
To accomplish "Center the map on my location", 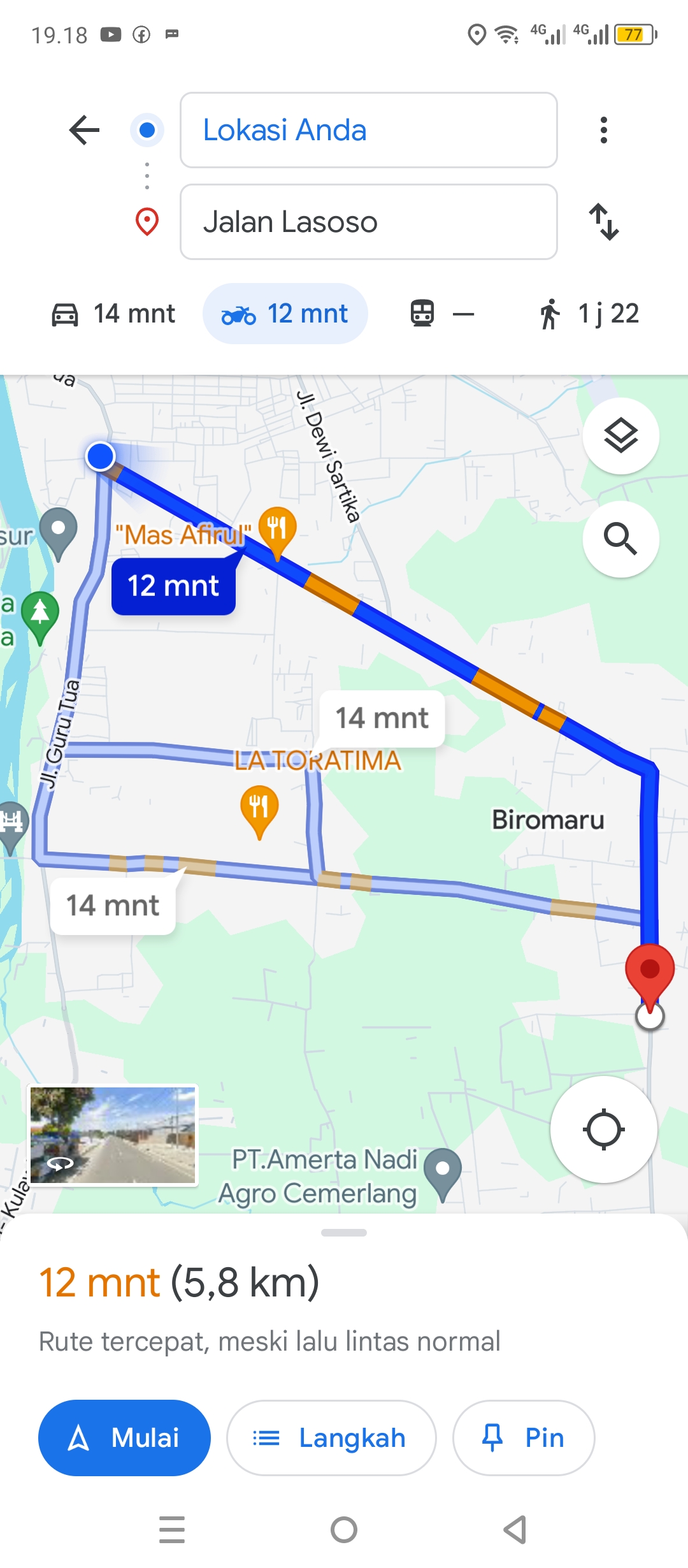I will (603, 1129).
